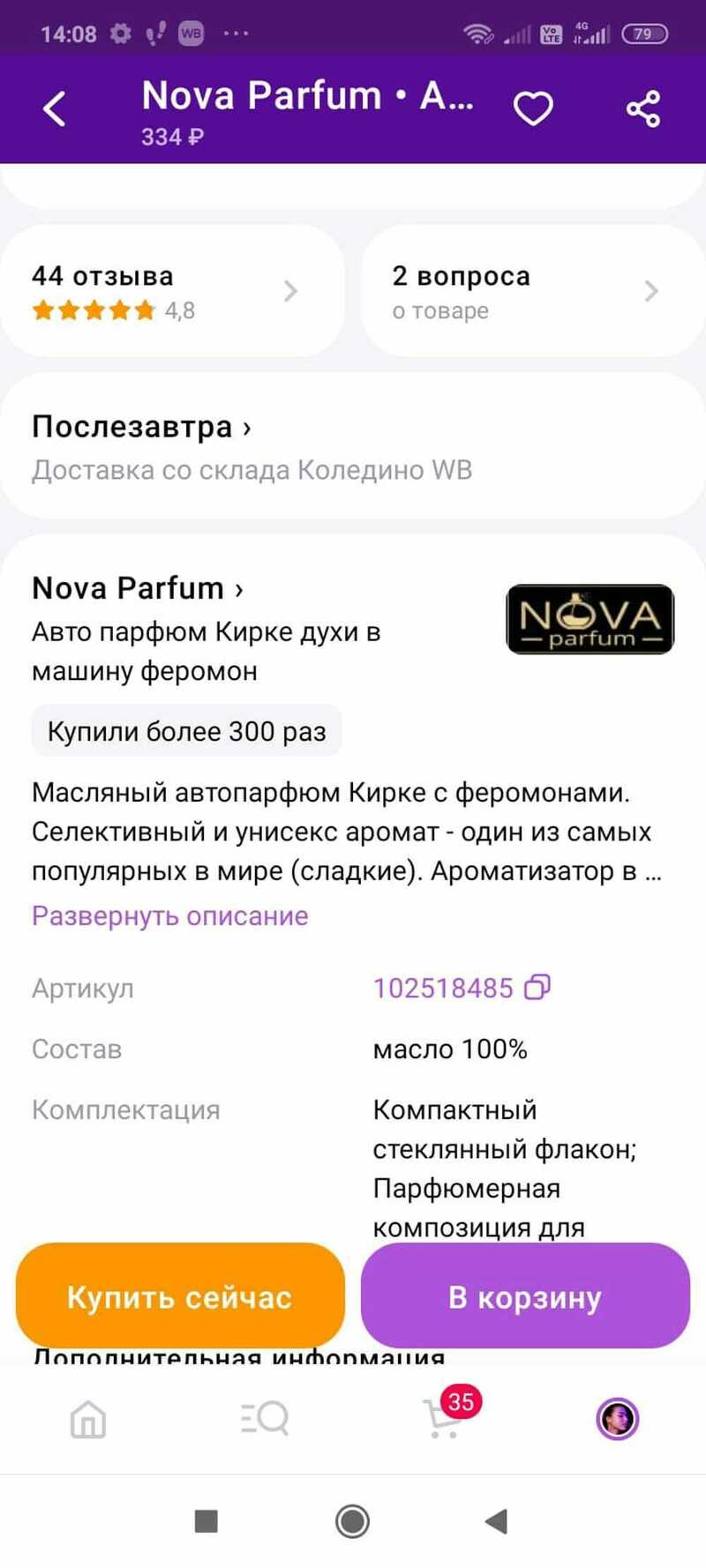Viewport: 706px width, 1568px height.
Task: Expand description via Развернуть описание
Action: (x=170, y=916)
